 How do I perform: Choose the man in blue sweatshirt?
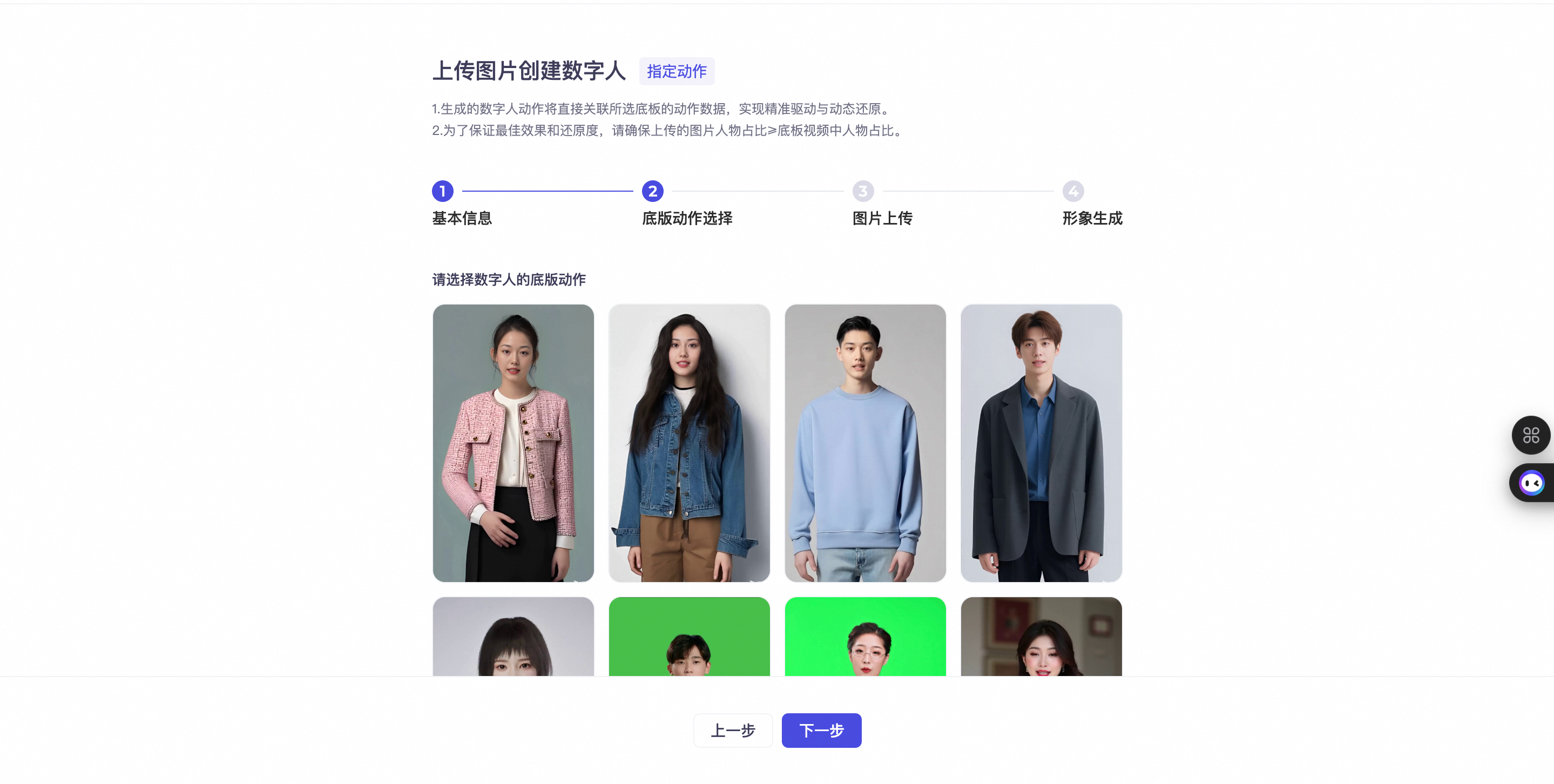click(x=865, y=443)
